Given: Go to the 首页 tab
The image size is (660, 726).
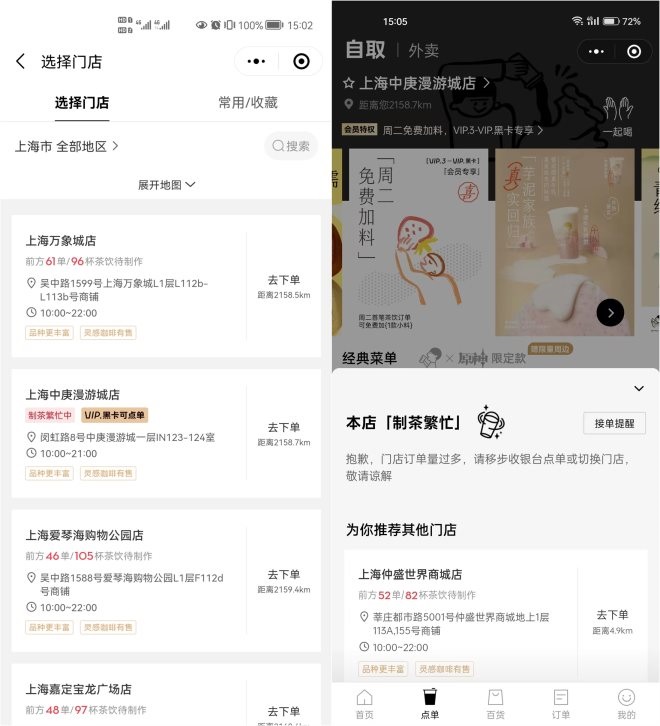Looking at the screenshot, I should click(364, 703).
